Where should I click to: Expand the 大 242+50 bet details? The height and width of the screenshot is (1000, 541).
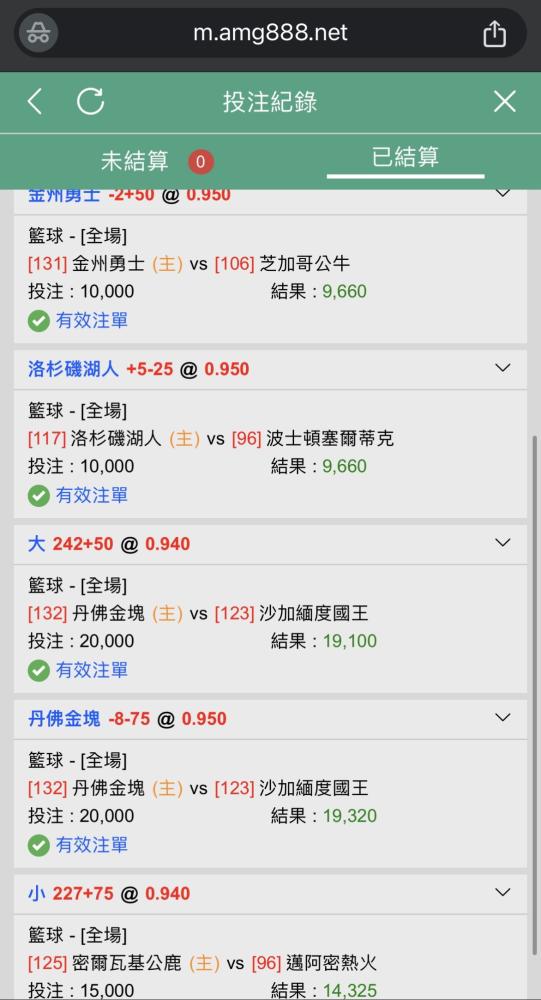pyautogui.click(x=503, y=543)
